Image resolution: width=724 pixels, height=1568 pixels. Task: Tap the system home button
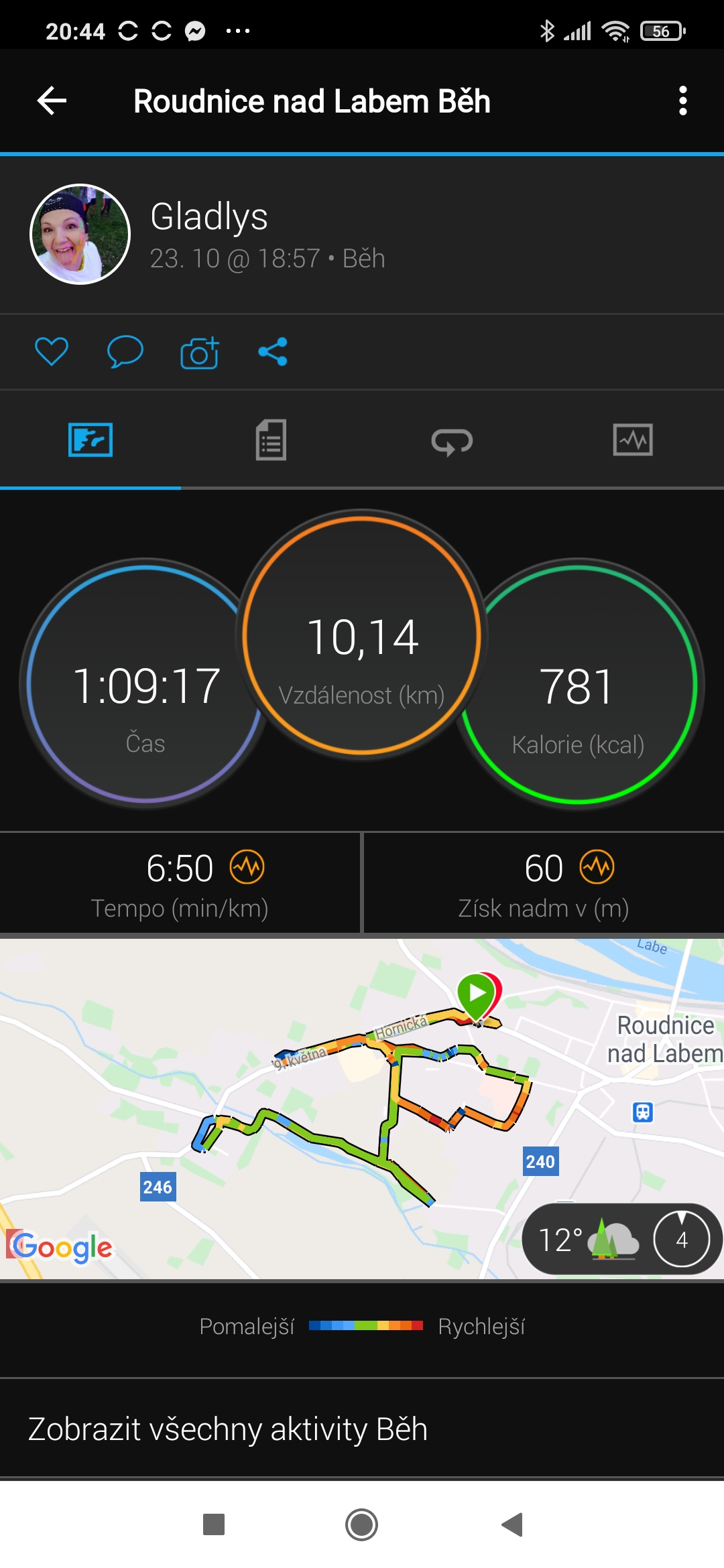(x=361, y=1525)
